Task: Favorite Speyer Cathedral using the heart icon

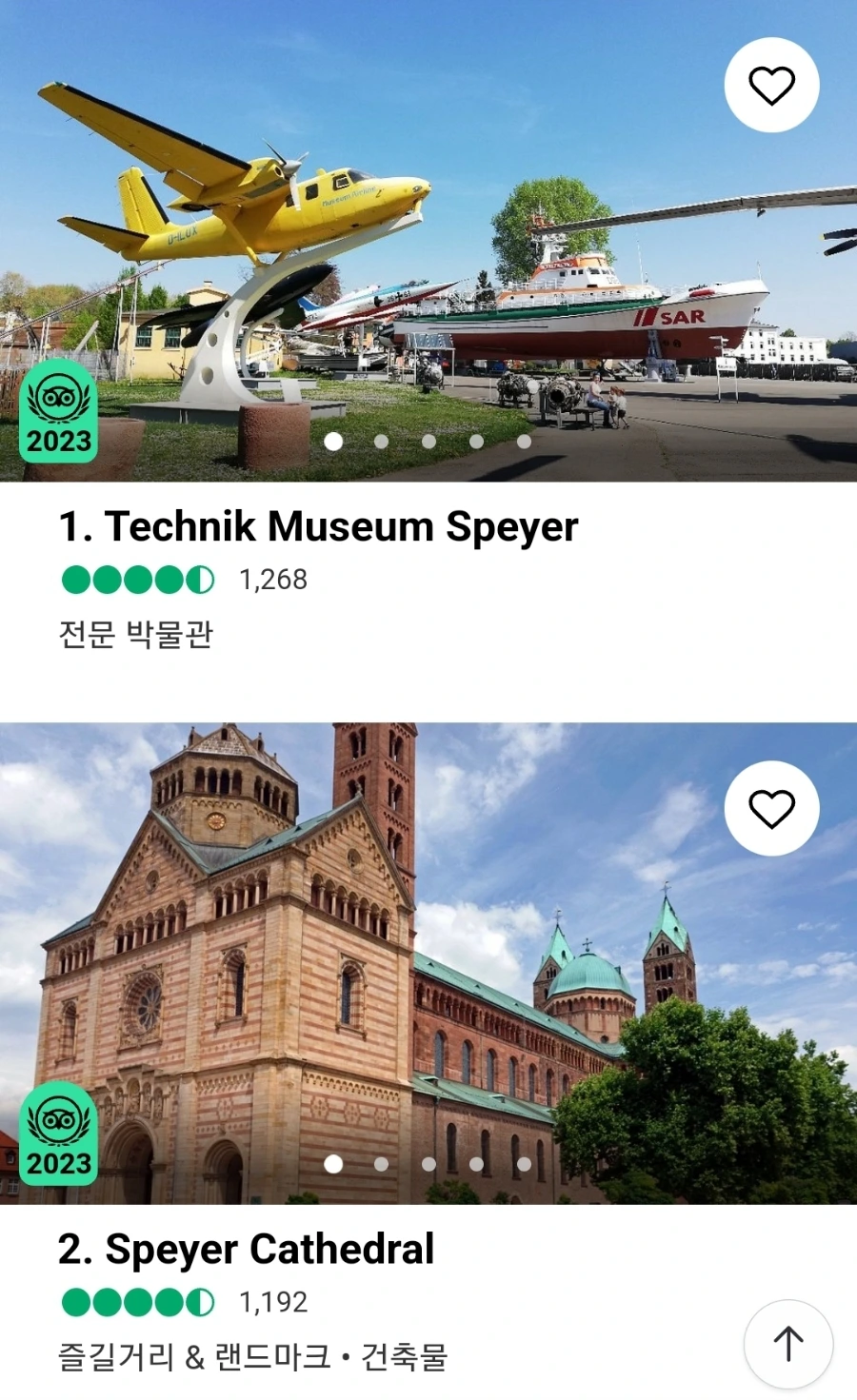Action: tap(771, 809)
